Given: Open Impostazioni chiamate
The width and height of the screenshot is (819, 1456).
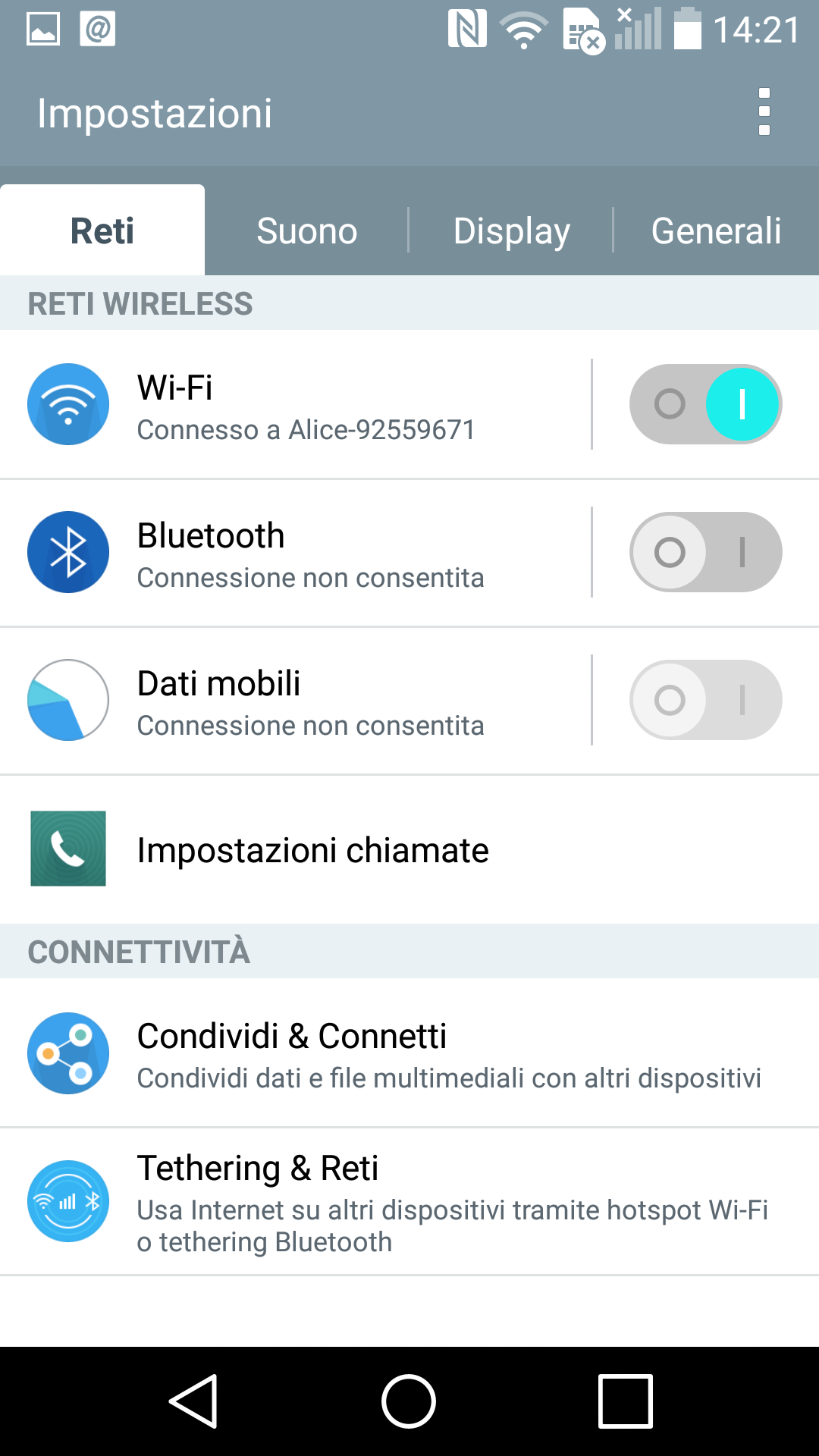Looking at the screenshot, I should pyautogui.click(x=409, y=849).
